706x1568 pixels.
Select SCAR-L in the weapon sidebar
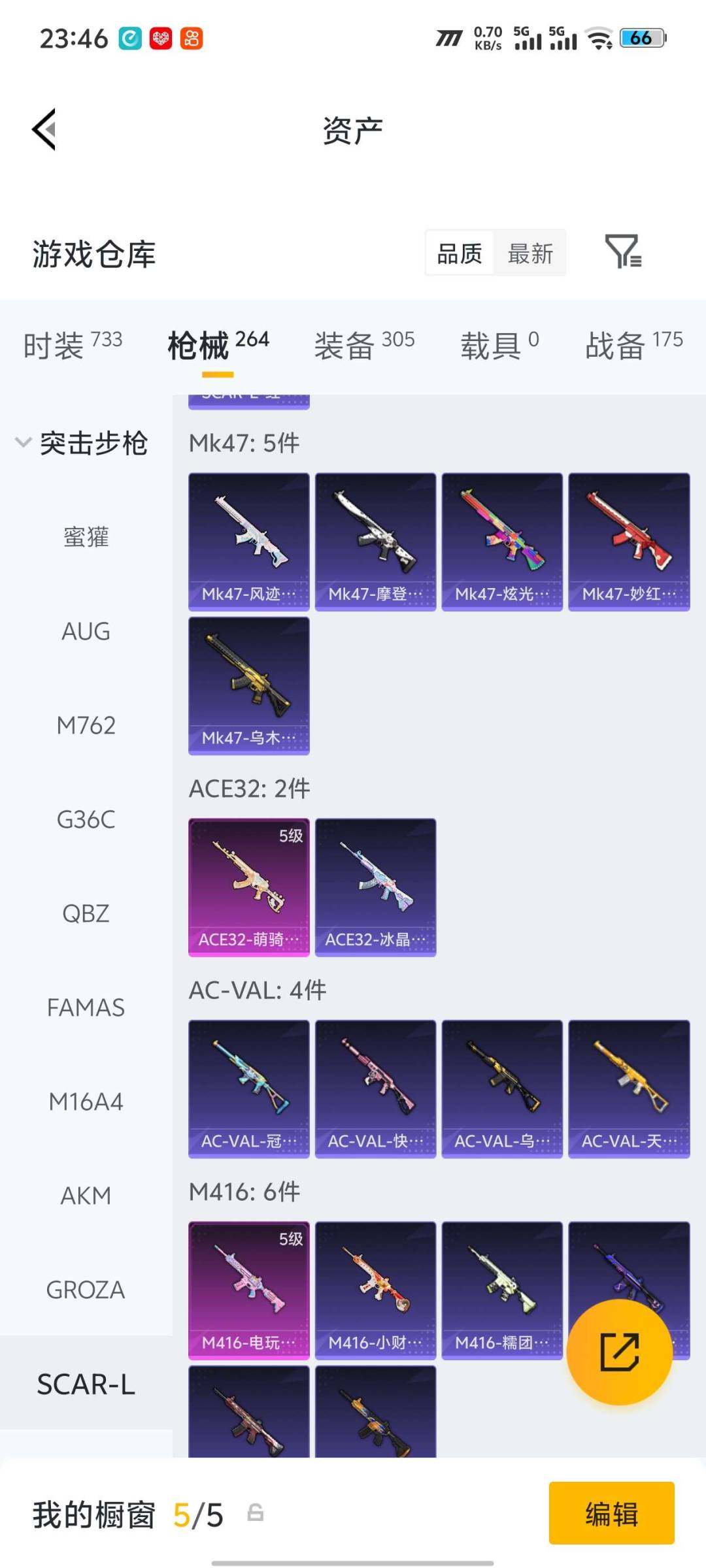pos(87,1383)
